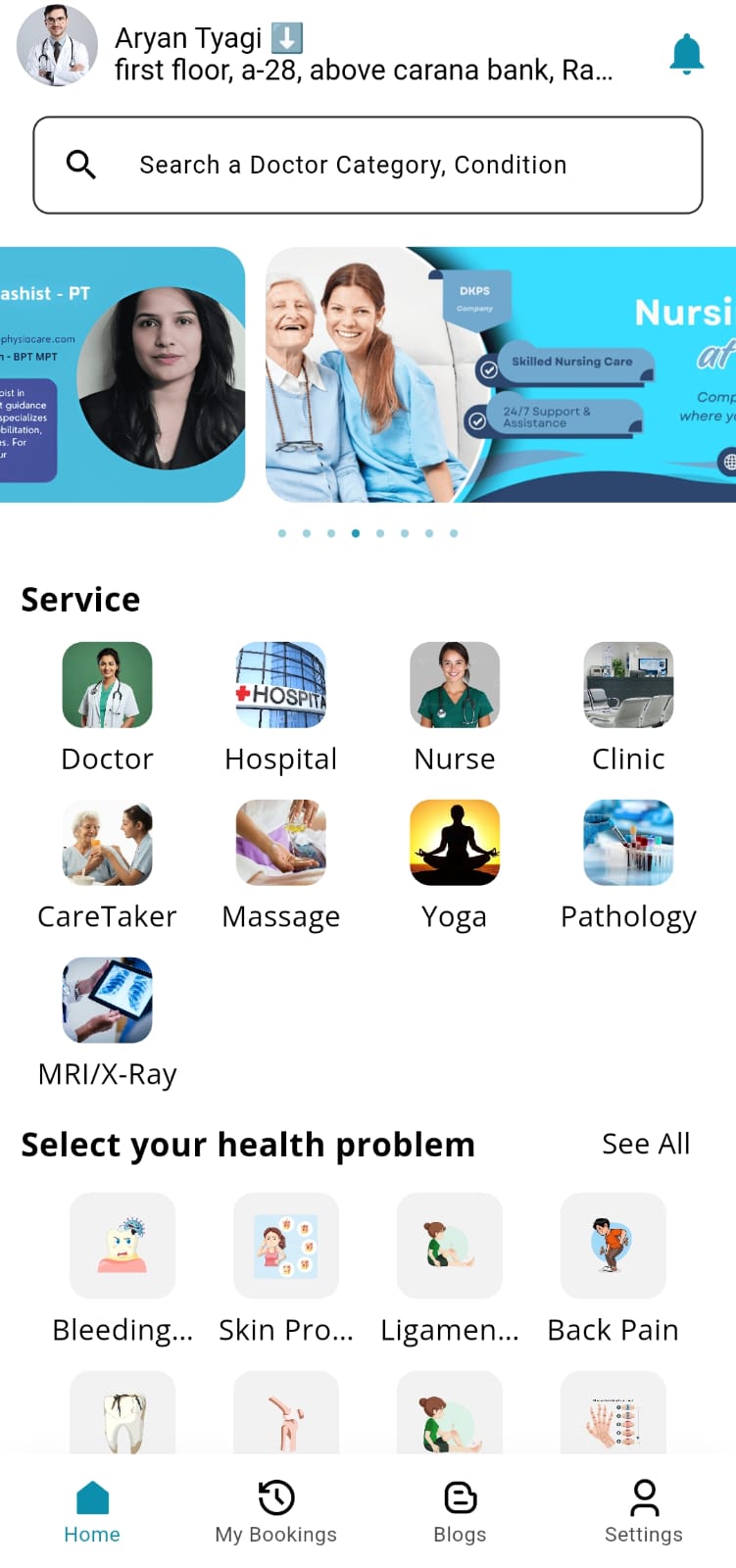Screen dimensions: 736x1568
Task: Open the CareTaker service icon
Action: point(107,843)
